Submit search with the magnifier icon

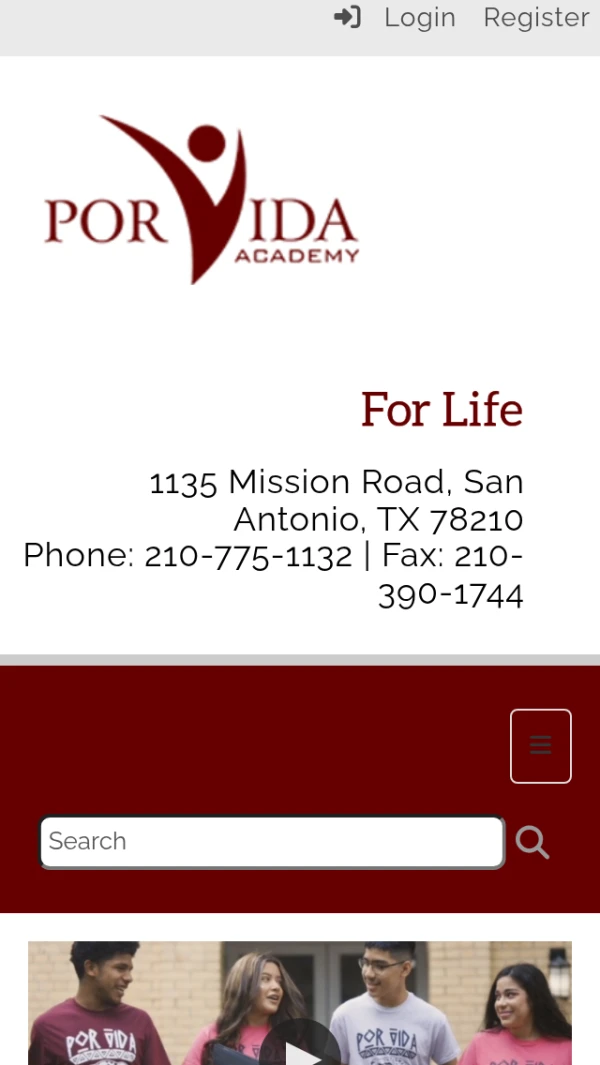click(533, 843)
